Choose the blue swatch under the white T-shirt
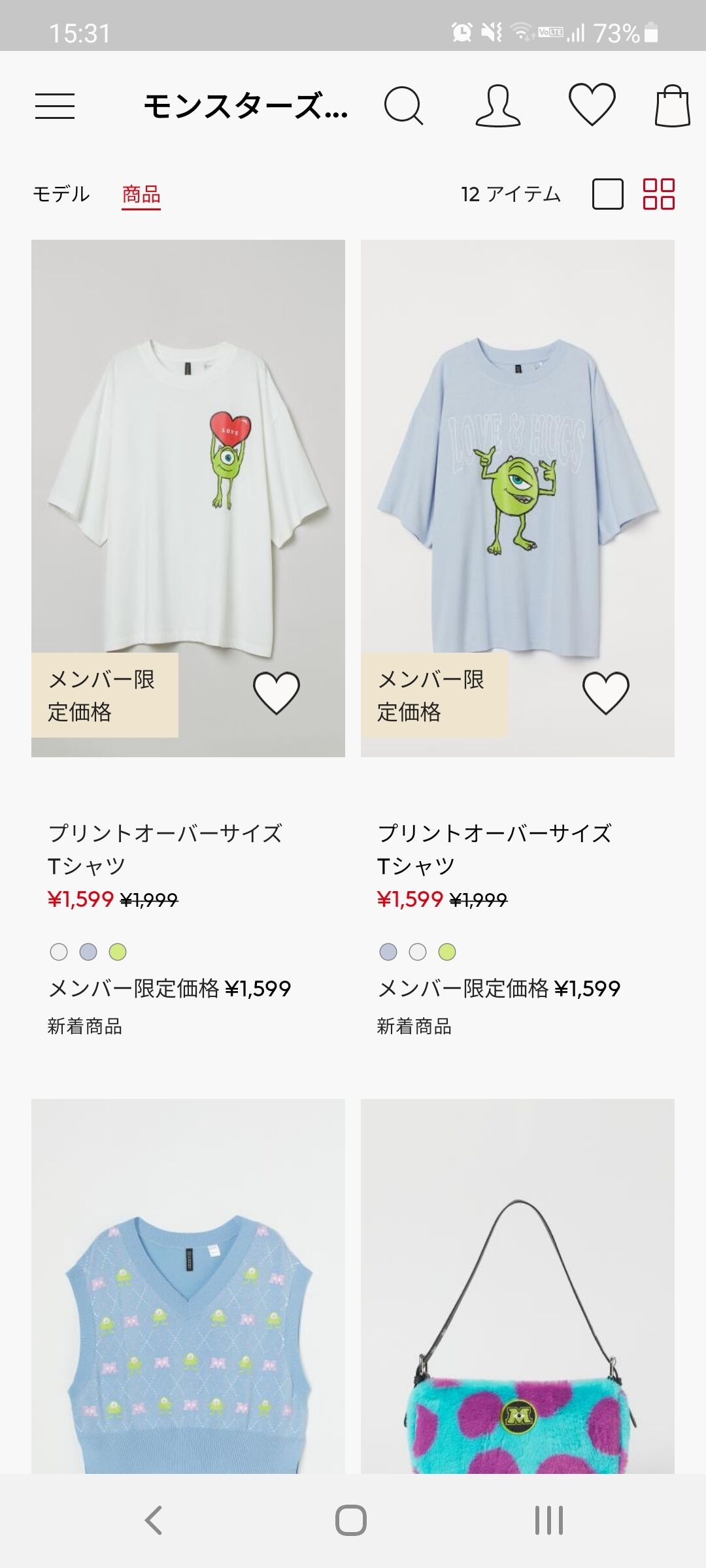Image resolution: width=706 pixels, height=1568 pixels. click(88, 952)
